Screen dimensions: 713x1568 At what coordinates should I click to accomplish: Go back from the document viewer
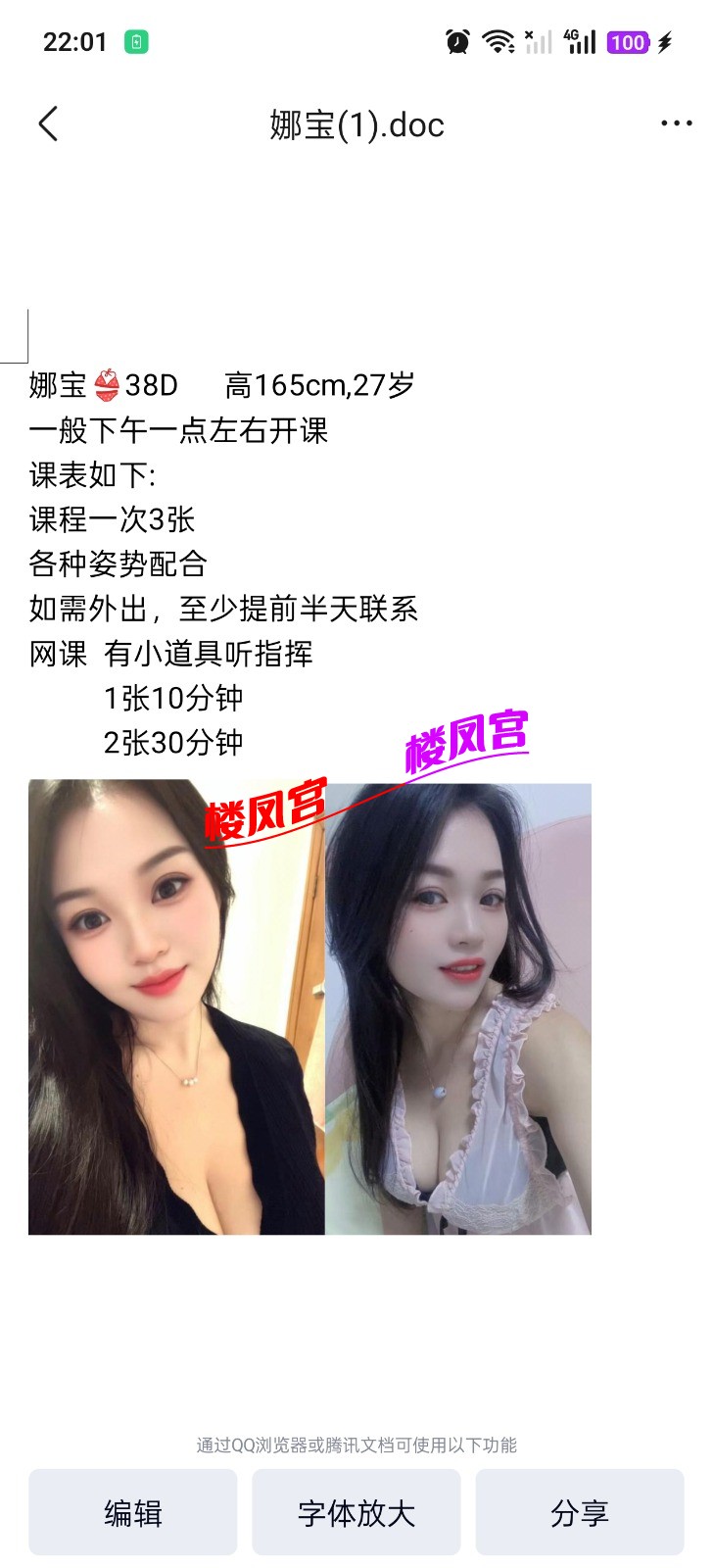(48, 124)
